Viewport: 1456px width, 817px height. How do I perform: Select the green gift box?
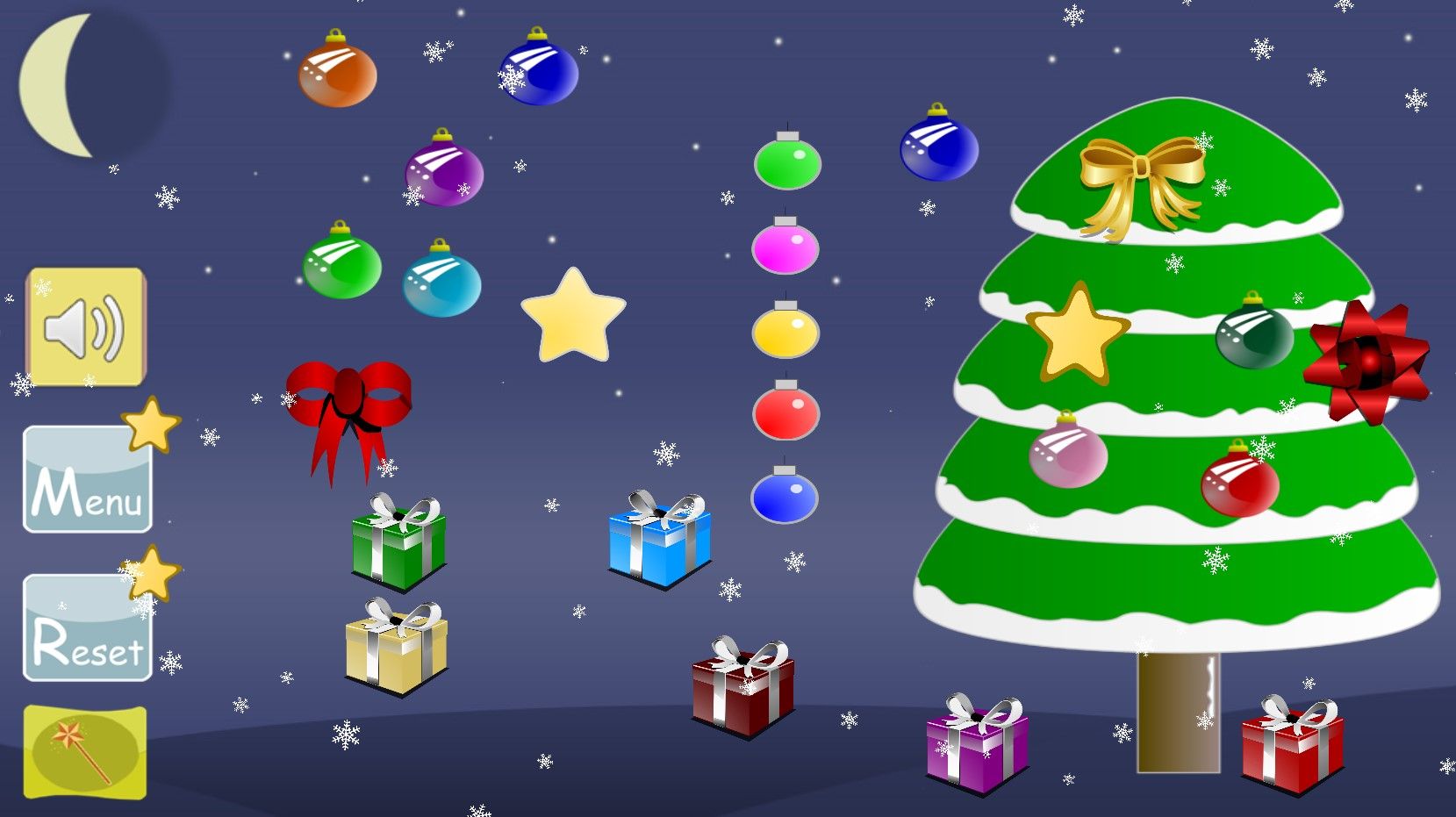pos(398,543)
